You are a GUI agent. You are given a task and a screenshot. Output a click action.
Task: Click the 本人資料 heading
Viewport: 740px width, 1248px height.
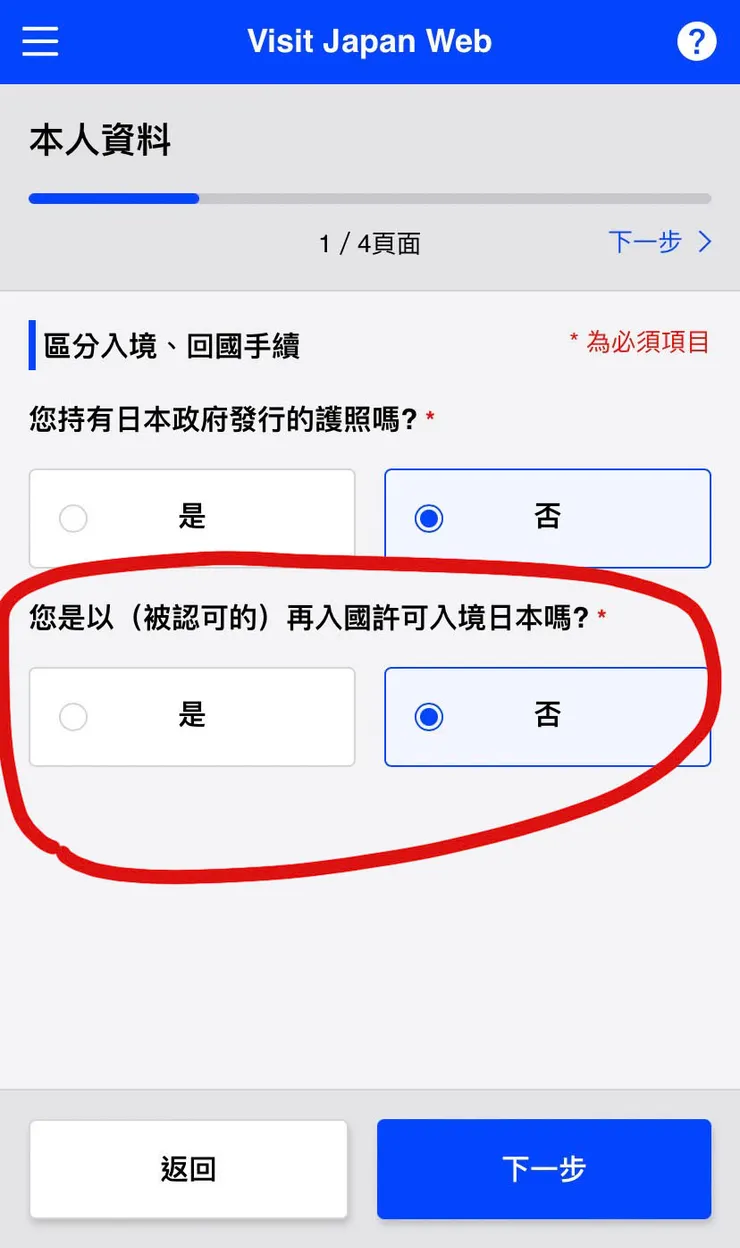click(101, 141)
